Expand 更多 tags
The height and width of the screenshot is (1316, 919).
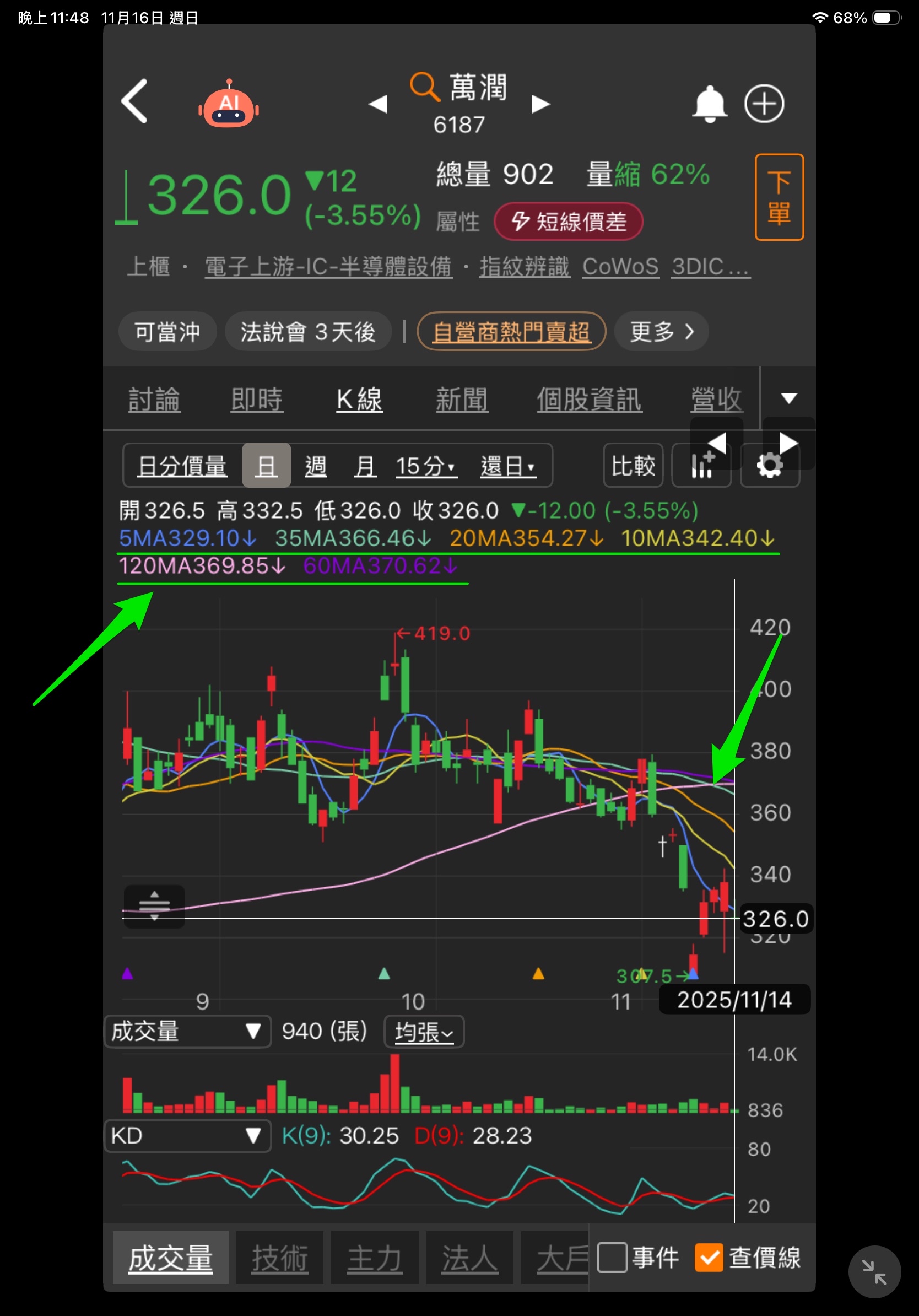point(661,331)
